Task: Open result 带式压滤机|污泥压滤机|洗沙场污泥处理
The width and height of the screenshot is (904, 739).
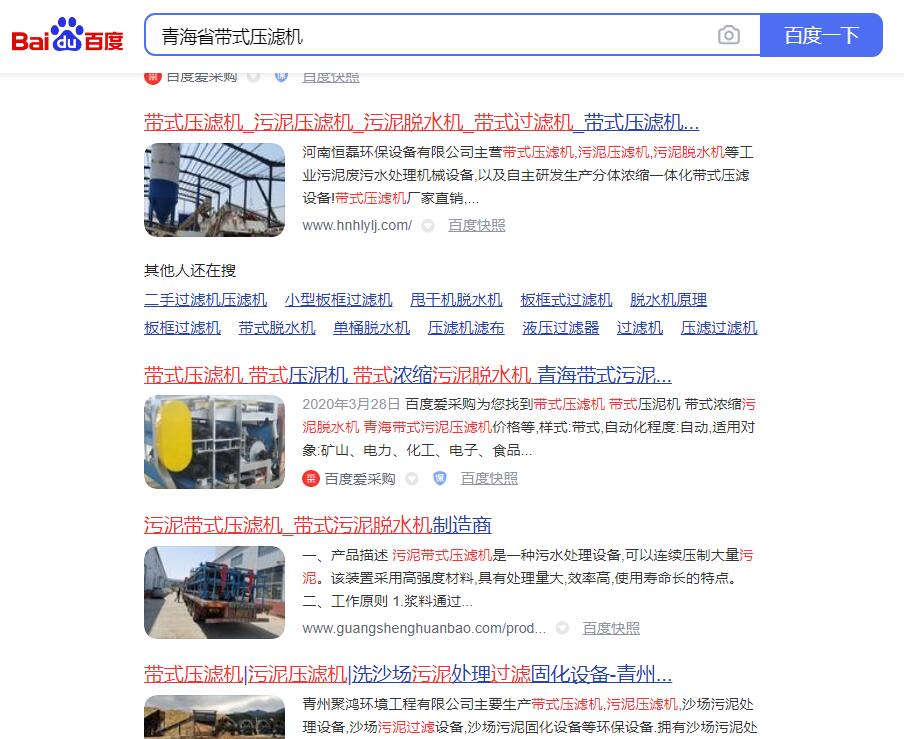Action: (407, 673)
